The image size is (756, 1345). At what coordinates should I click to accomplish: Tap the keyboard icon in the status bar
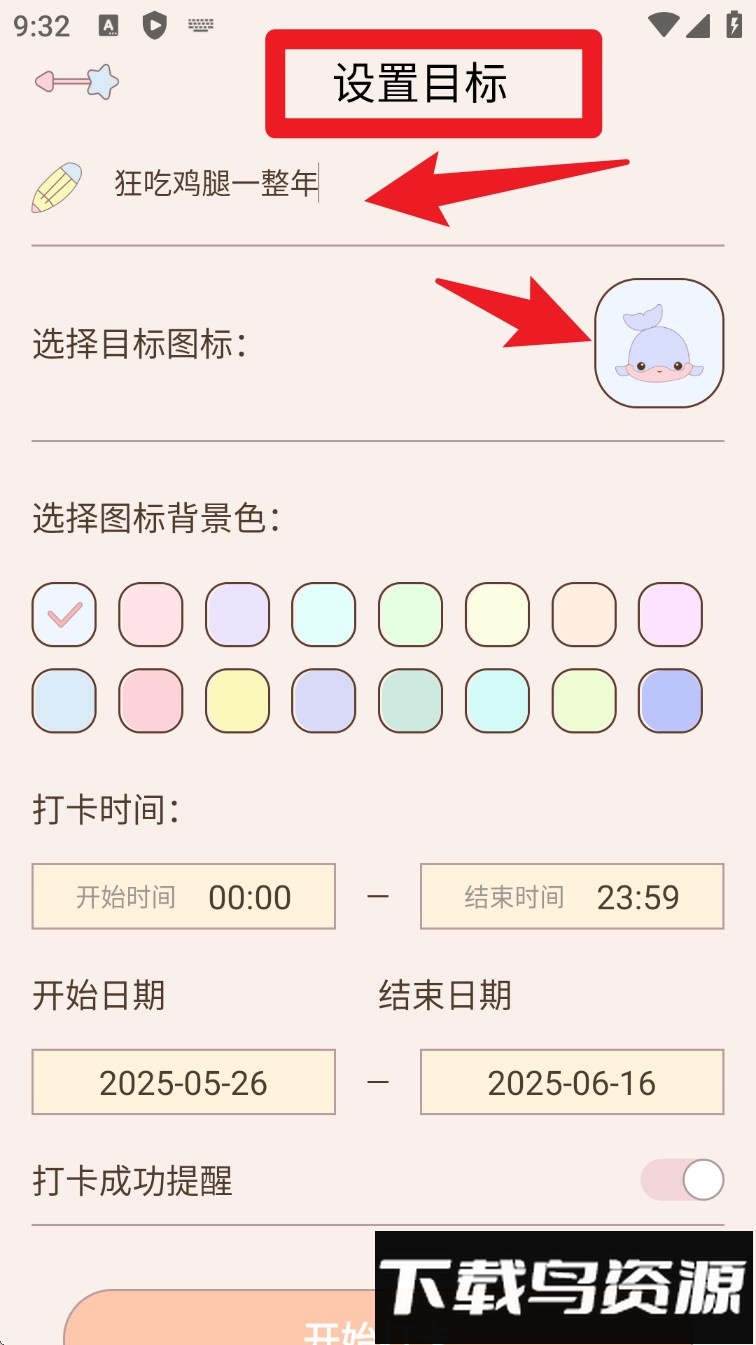pos(200,27)
